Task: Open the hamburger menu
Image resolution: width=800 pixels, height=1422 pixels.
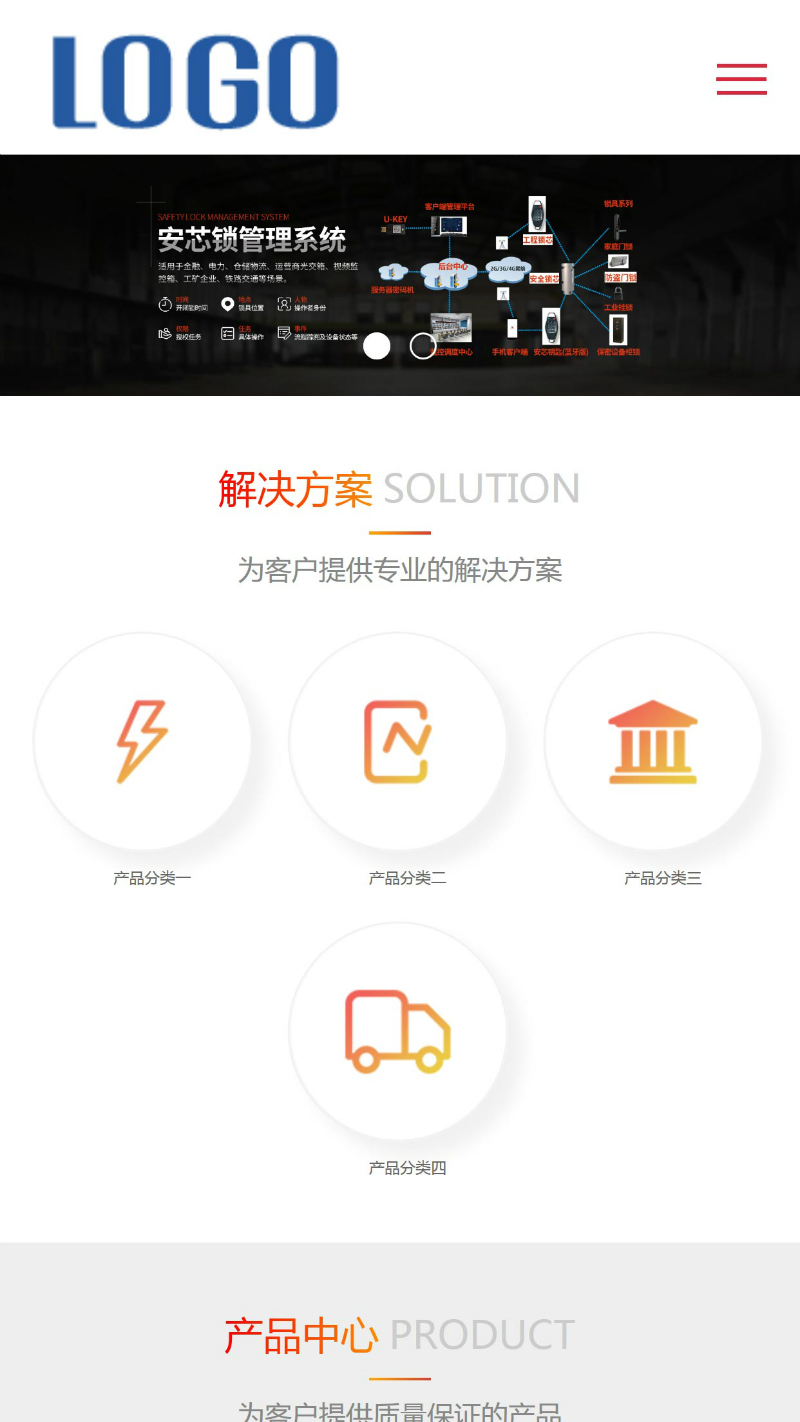Action: tap(741, 79)
